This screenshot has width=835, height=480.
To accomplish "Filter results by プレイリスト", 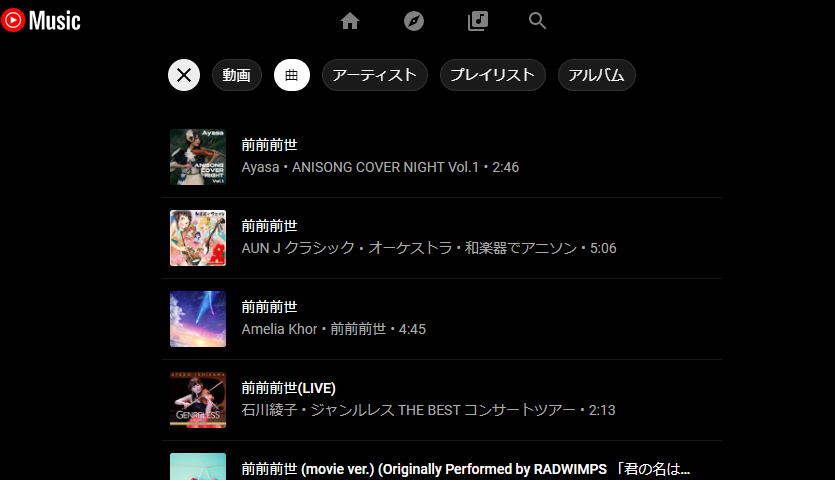I will pos(493,75).
